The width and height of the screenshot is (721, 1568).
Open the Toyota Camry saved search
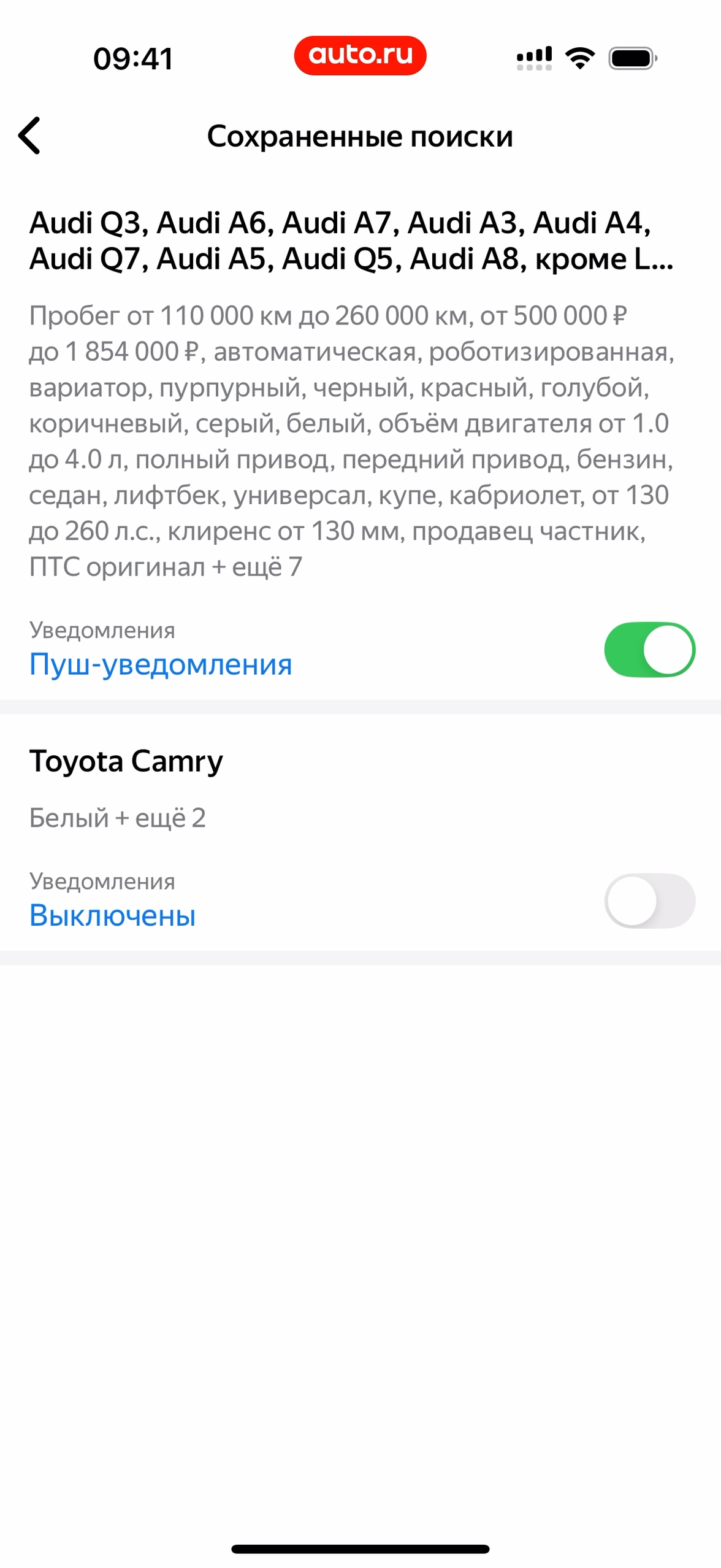(126, 761)
